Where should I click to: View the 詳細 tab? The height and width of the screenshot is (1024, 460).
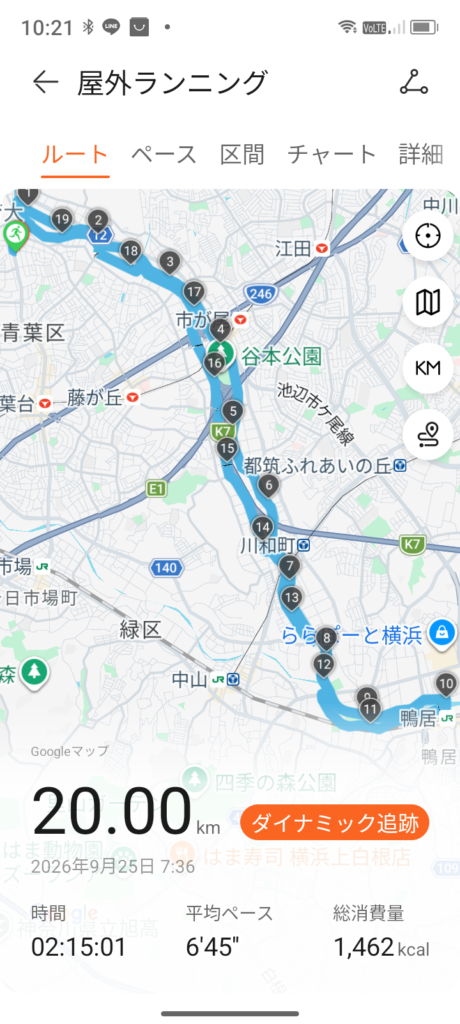click(x=421, y=155)
